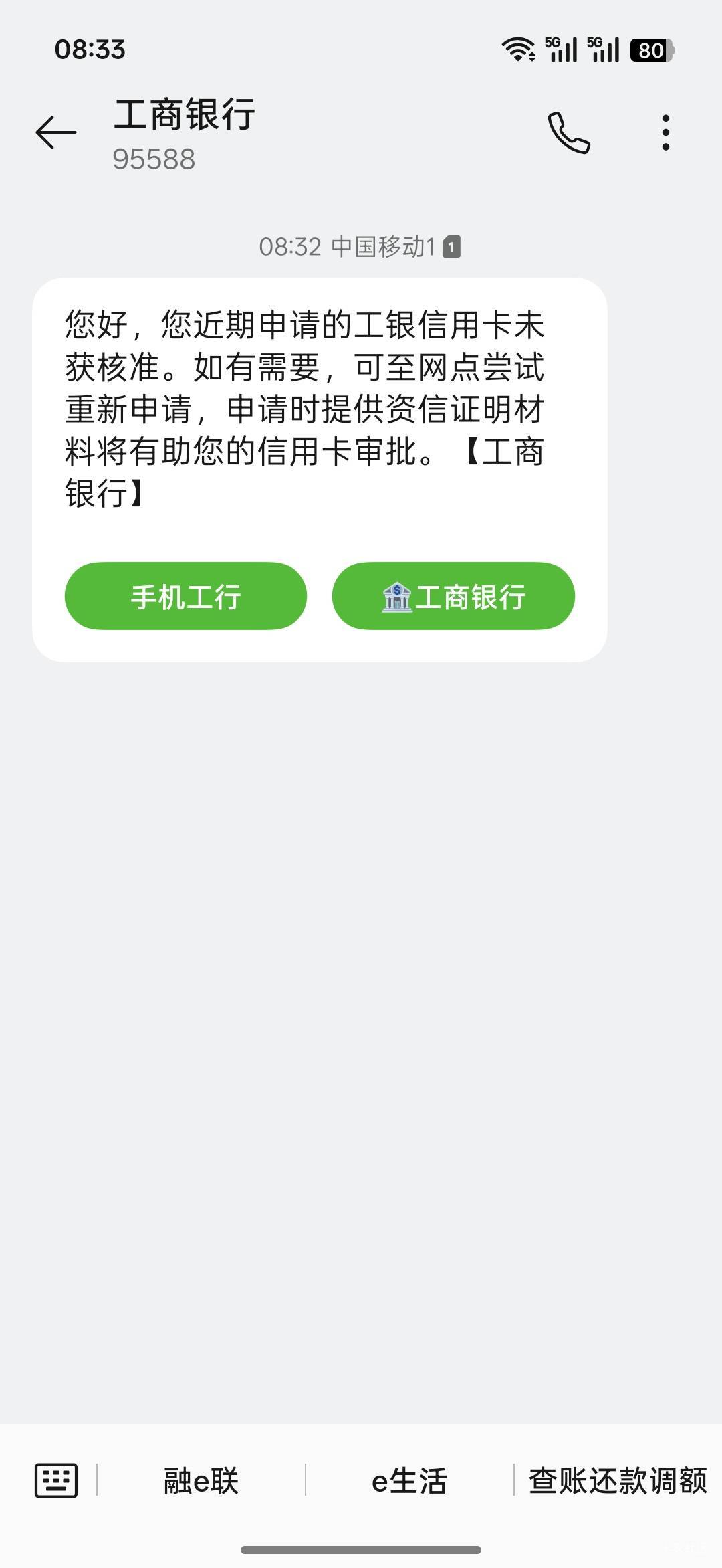Select the e生活 menu item

tap(409, 1480)
